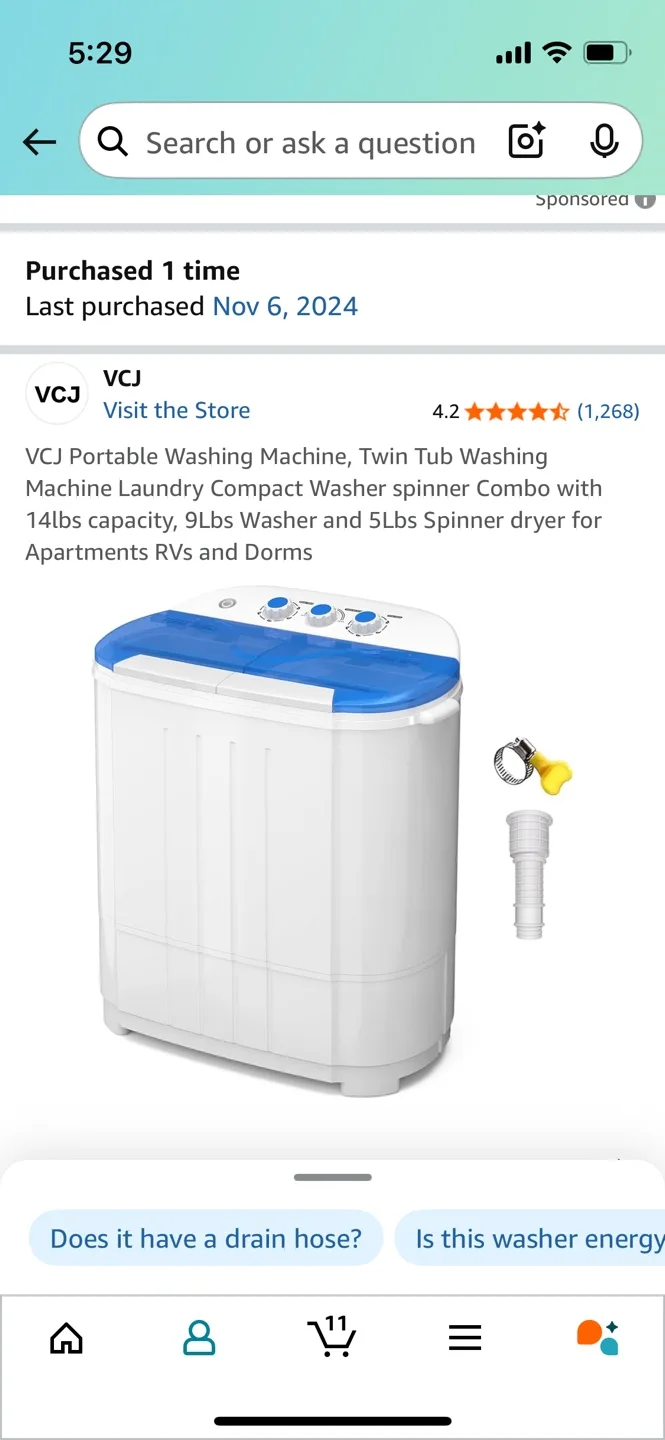This screenshot has height=1440, width=665.
Task: Tap the Sponsored info icon
Action: click(x=645, y=200)
